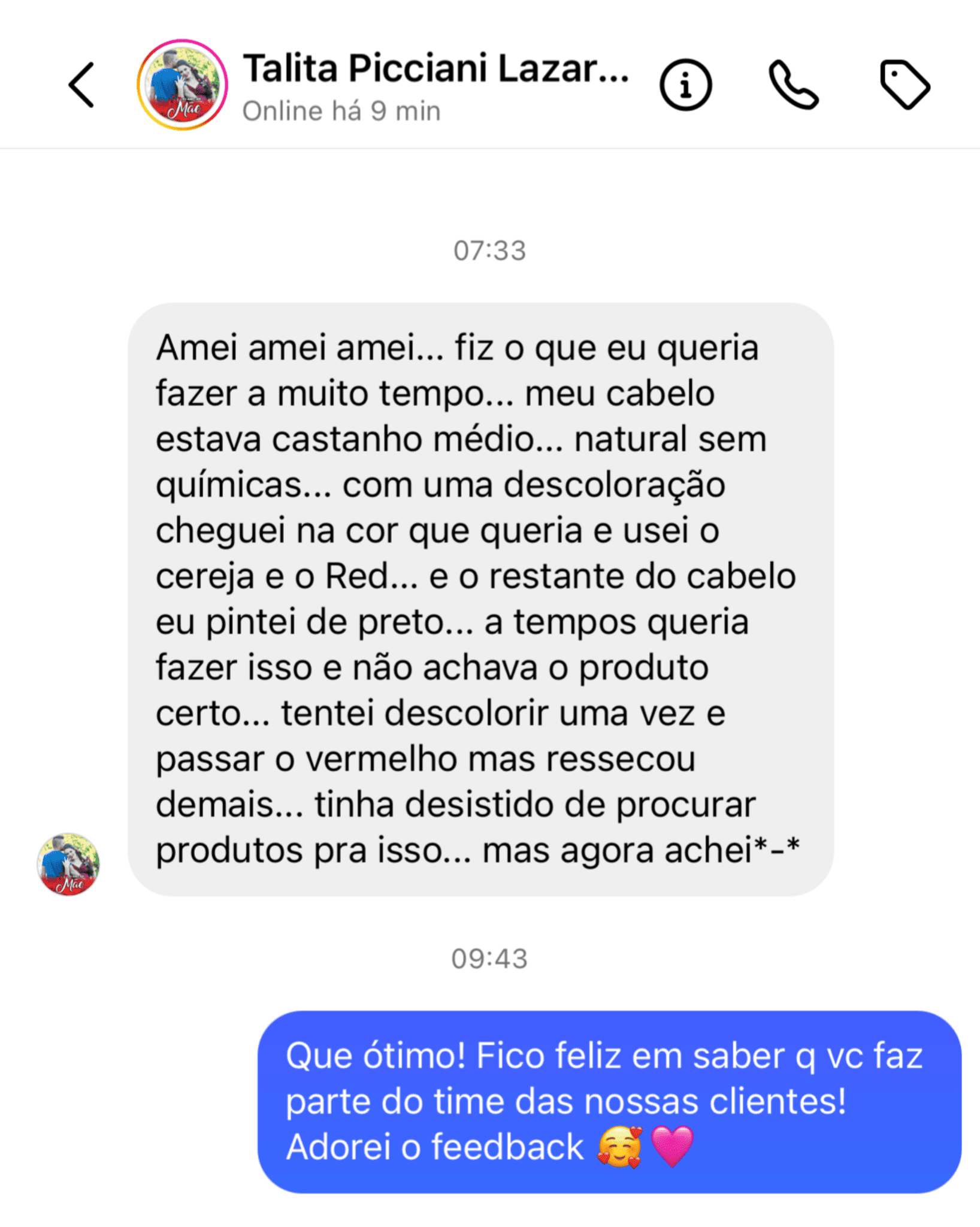Tap the sender avatar beside the received message
Screen dimensions: 980x1227
68,864
